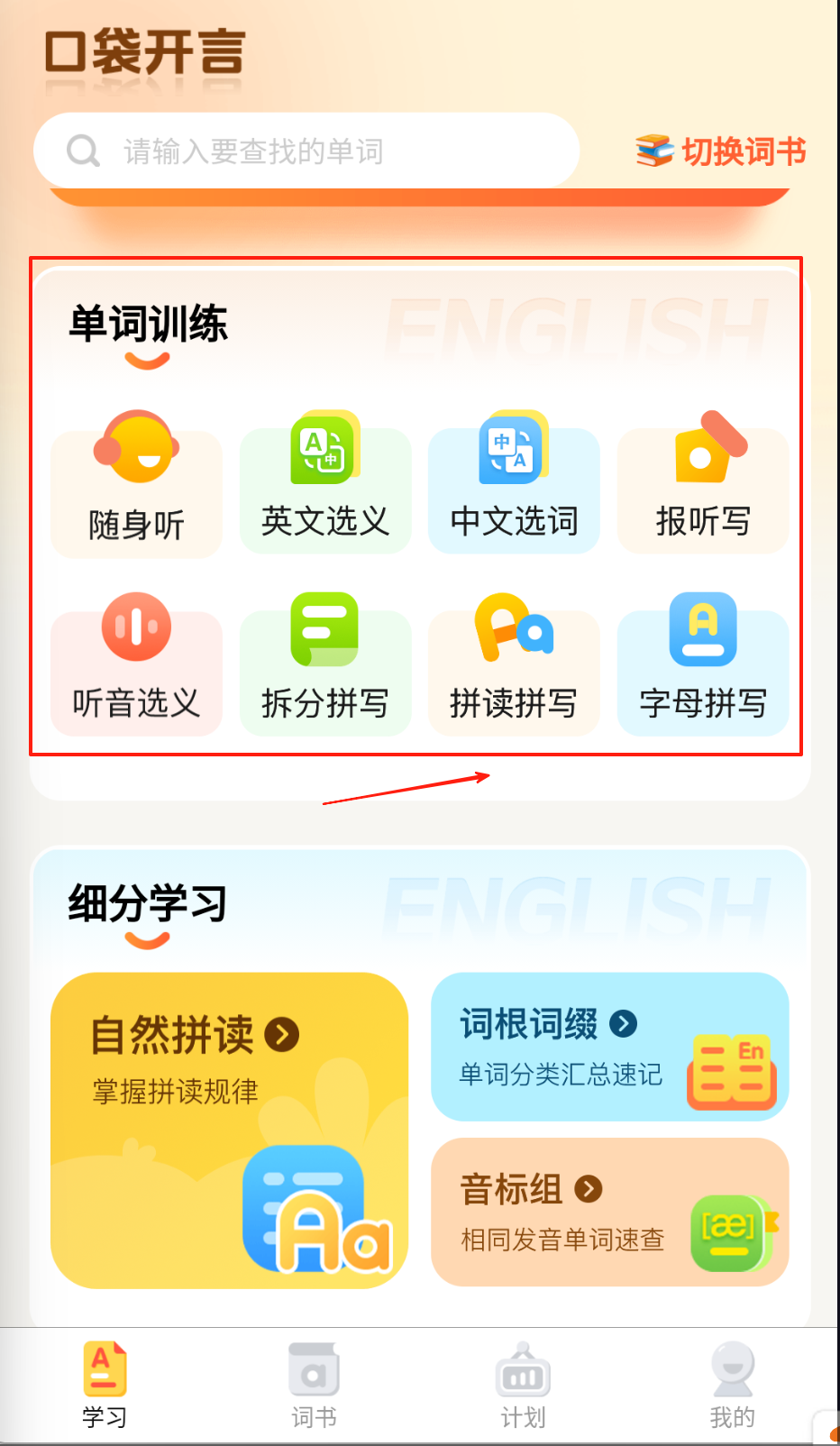This screenshot has height=1446, width=840.
Task: Tap the word search input field
Action: click(x=306, y=151)
